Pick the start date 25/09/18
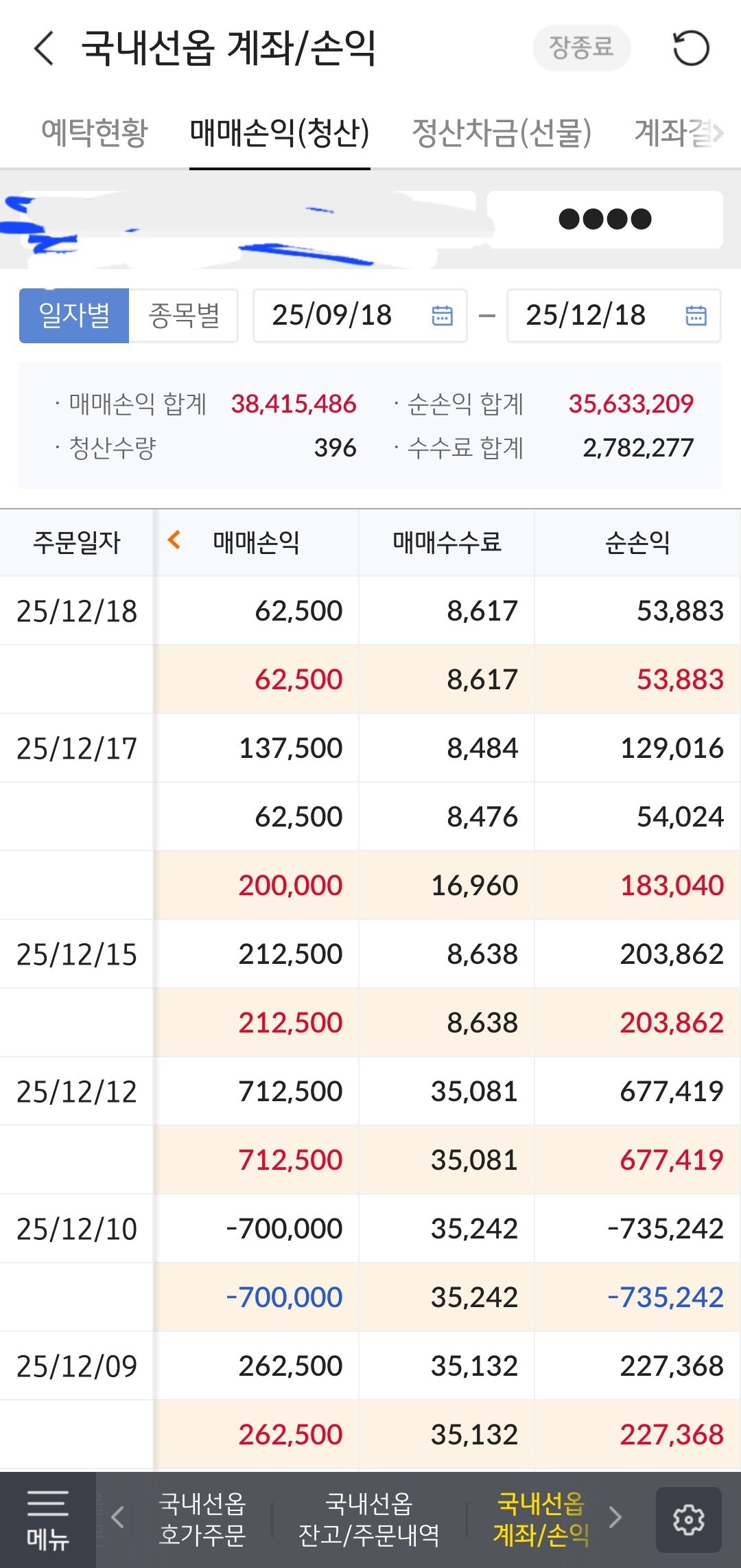Image resolution: width=741 pixels, height=1568 pixels. coord(360,316)
